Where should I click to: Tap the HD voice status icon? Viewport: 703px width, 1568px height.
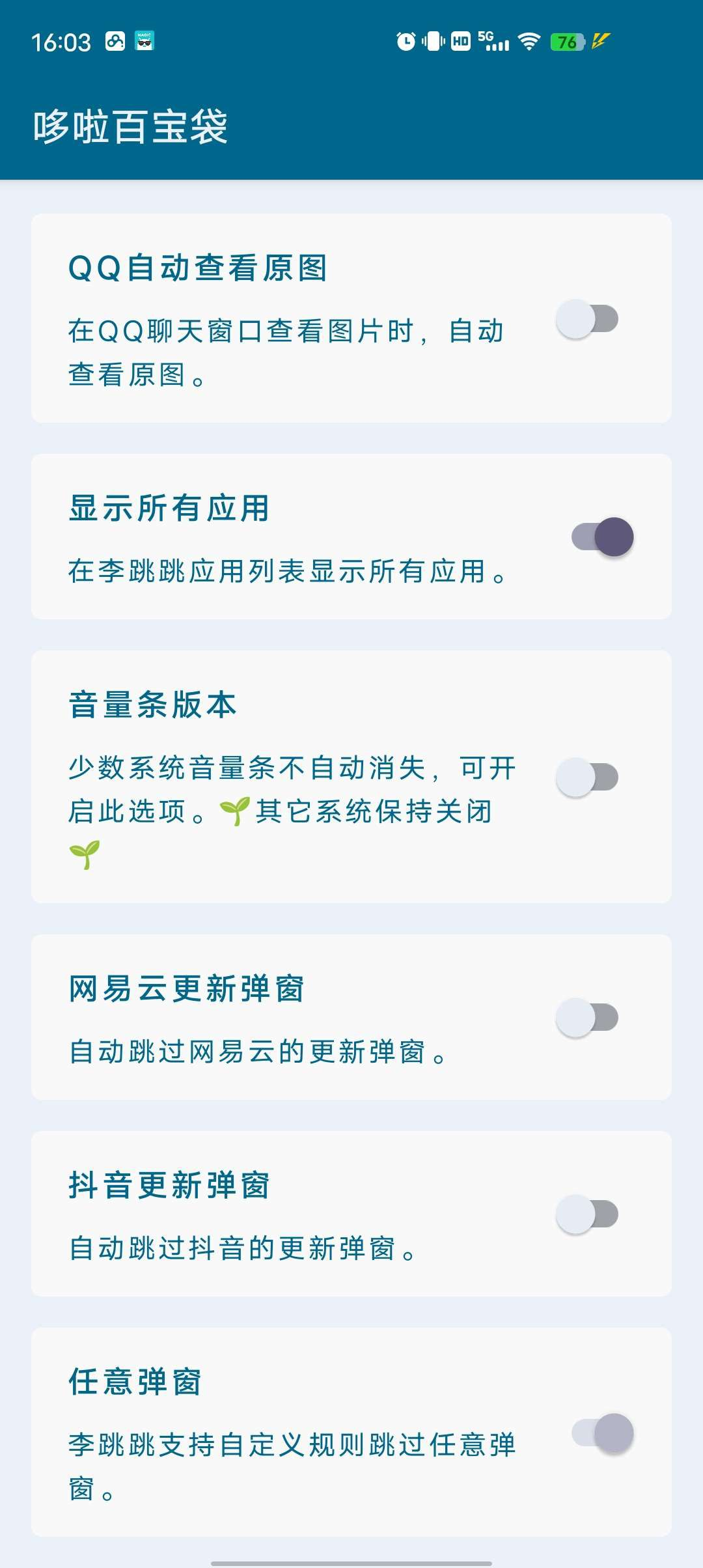461,40
